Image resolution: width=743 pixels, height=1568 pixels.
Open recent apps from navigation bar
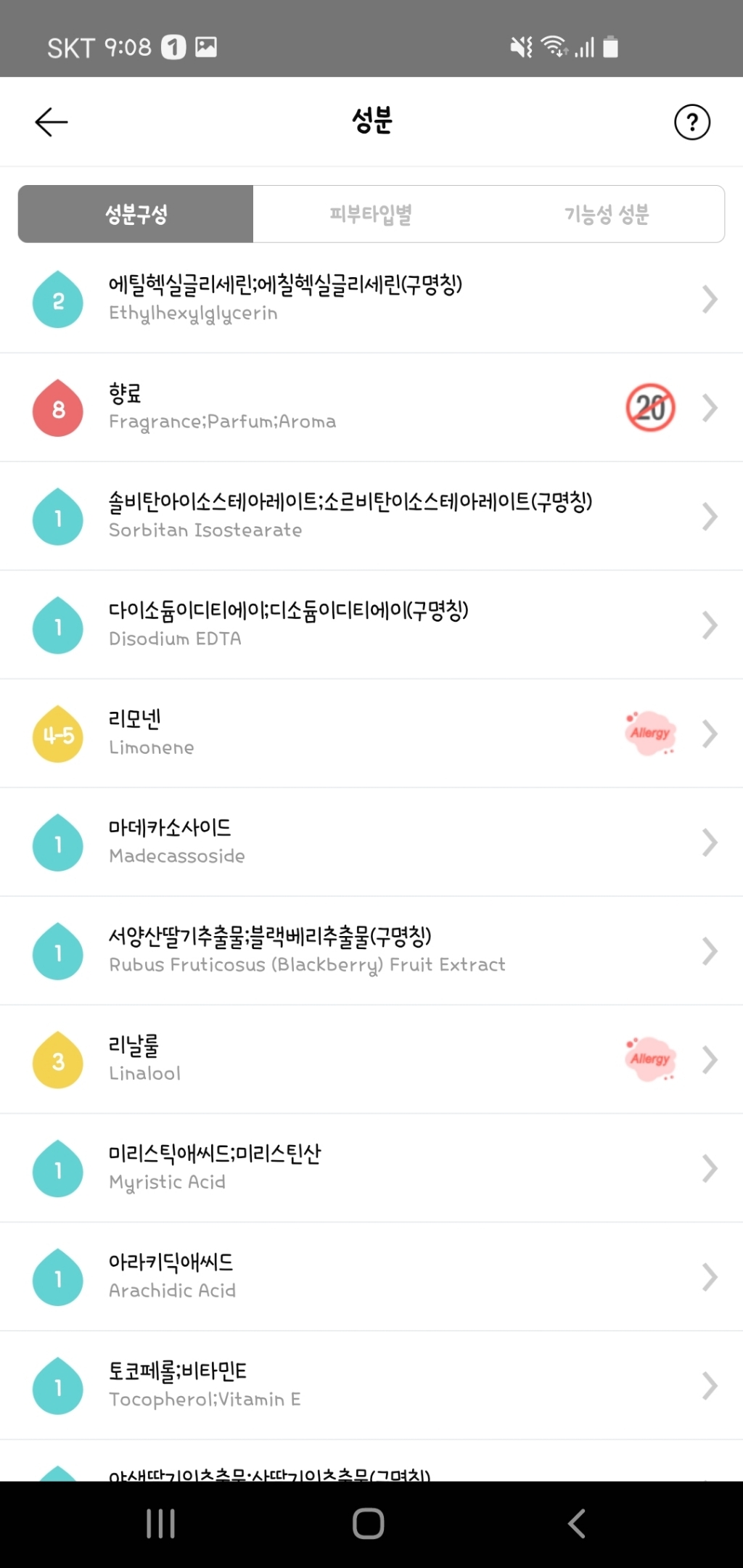160,1523
